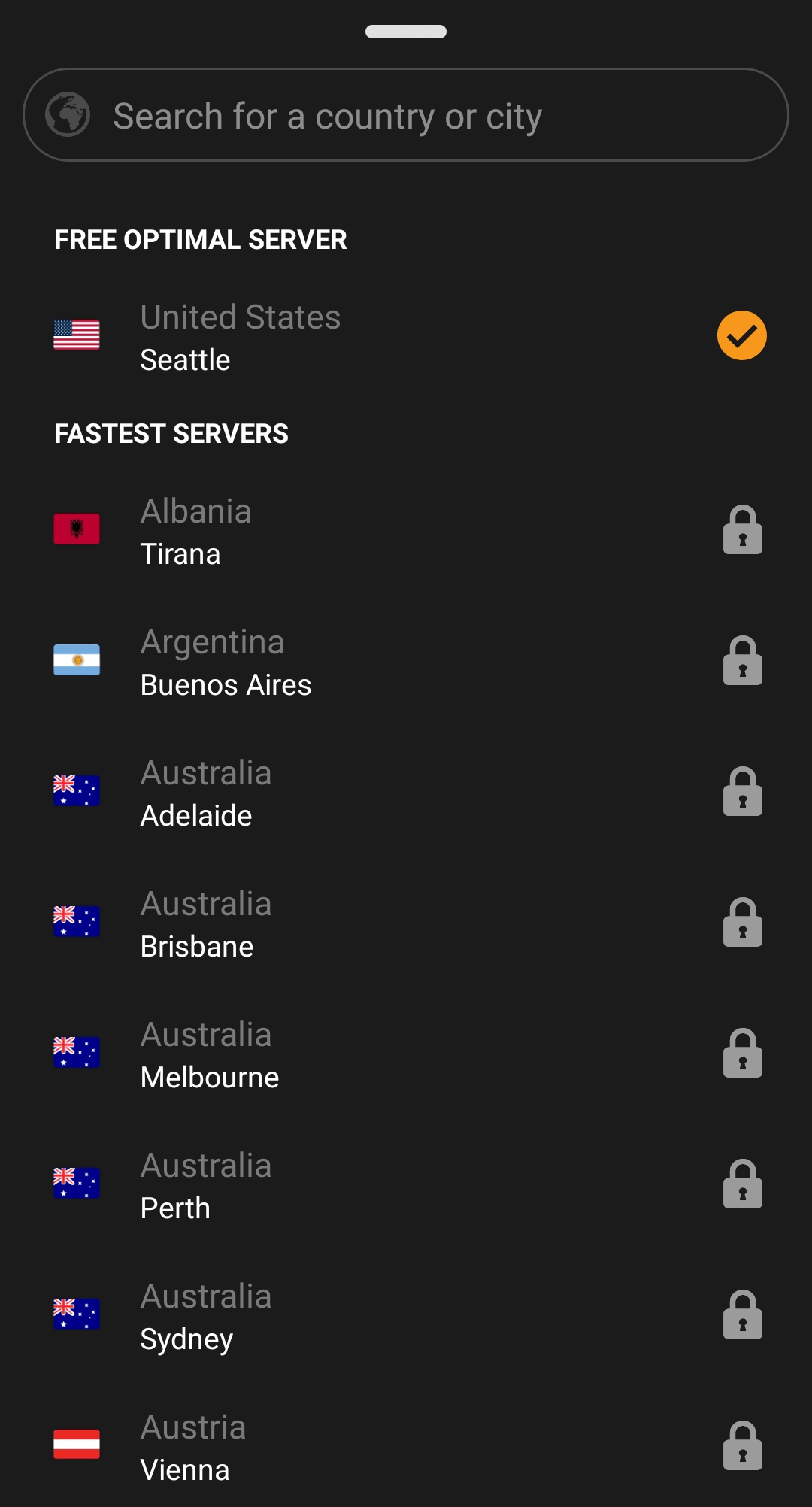Image resolution: width=812 pixels, height=1507 pixels.
Task: Click the lock icon next to Sydney
Action: [x=742, y=1314]
